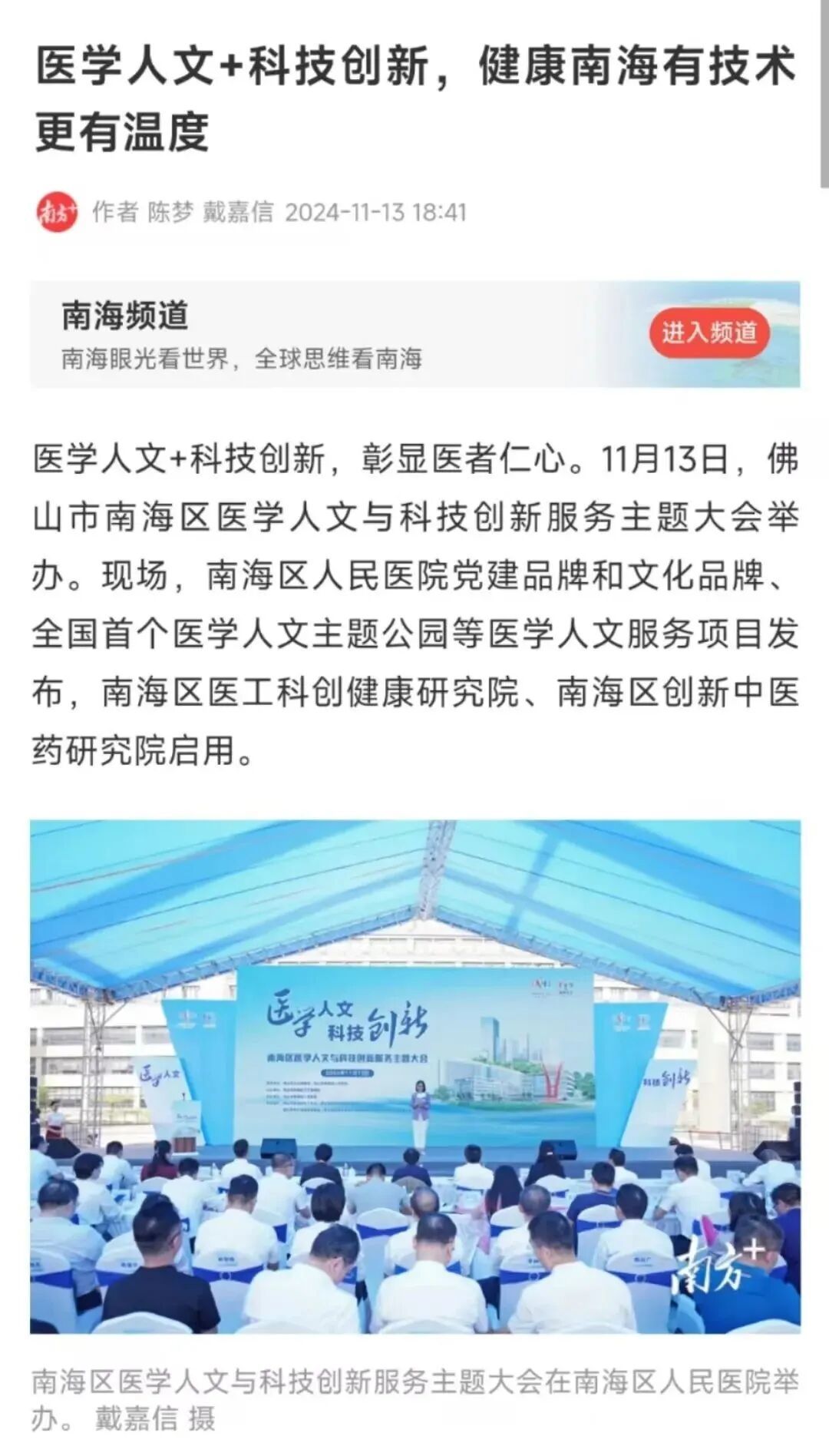Open the 南方+ author avatar
This screenshot has height=1456, width=829.
click(57, 212)
